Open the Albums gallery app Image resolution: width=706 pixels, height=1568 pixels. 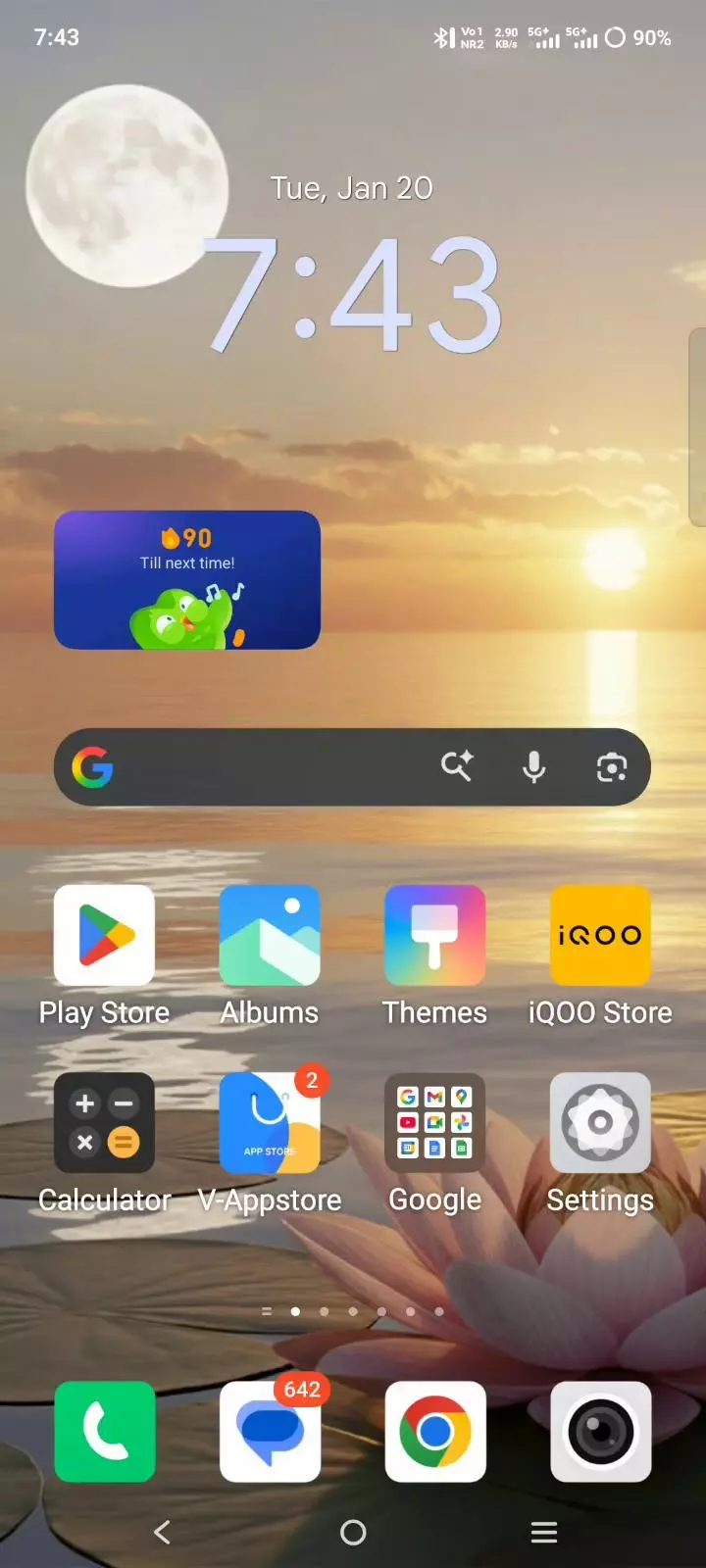pyautogui.click(x=270, y=935)
